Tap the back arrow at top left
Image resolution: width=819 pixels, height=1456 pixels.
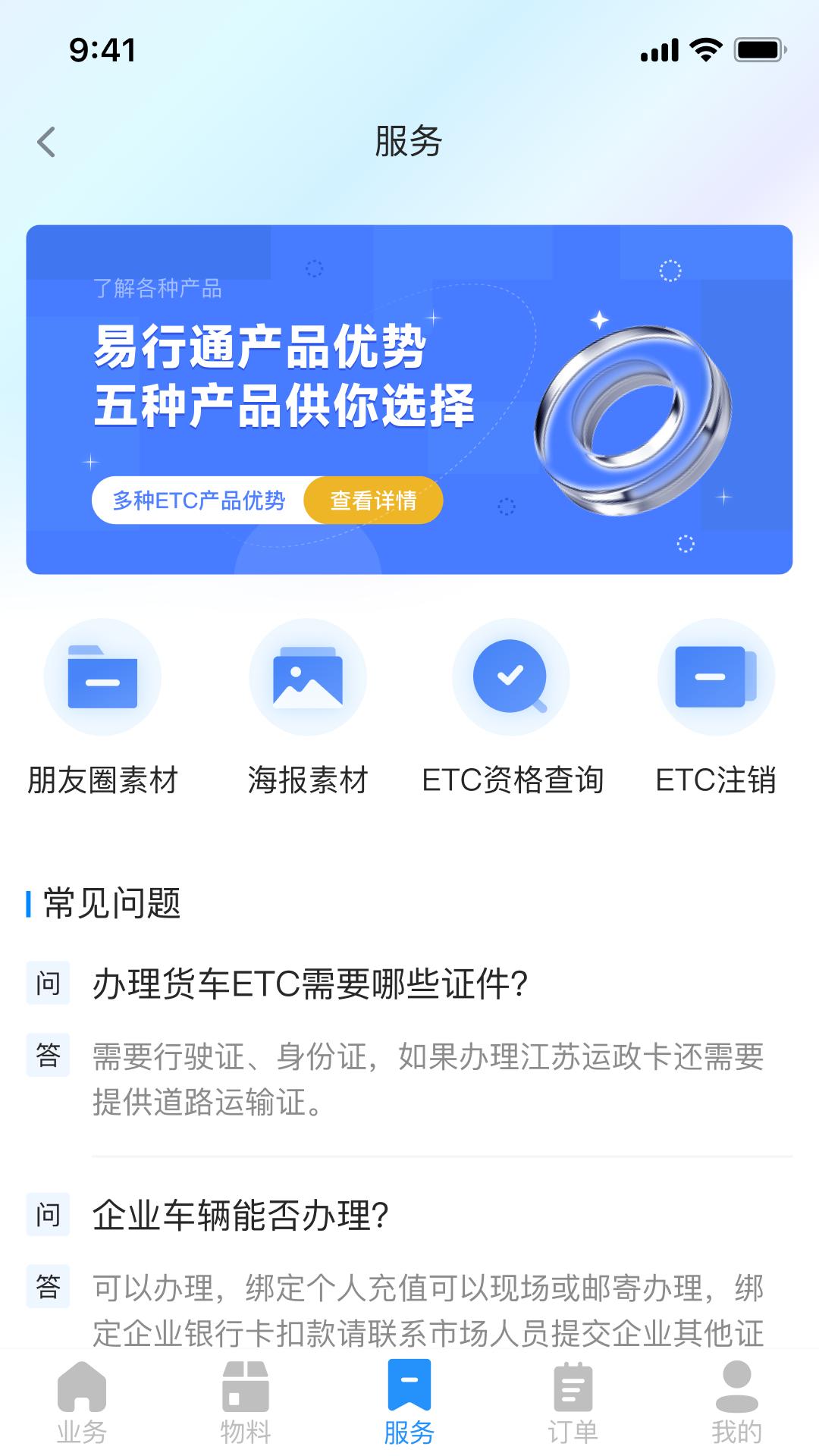coord(47,141)
